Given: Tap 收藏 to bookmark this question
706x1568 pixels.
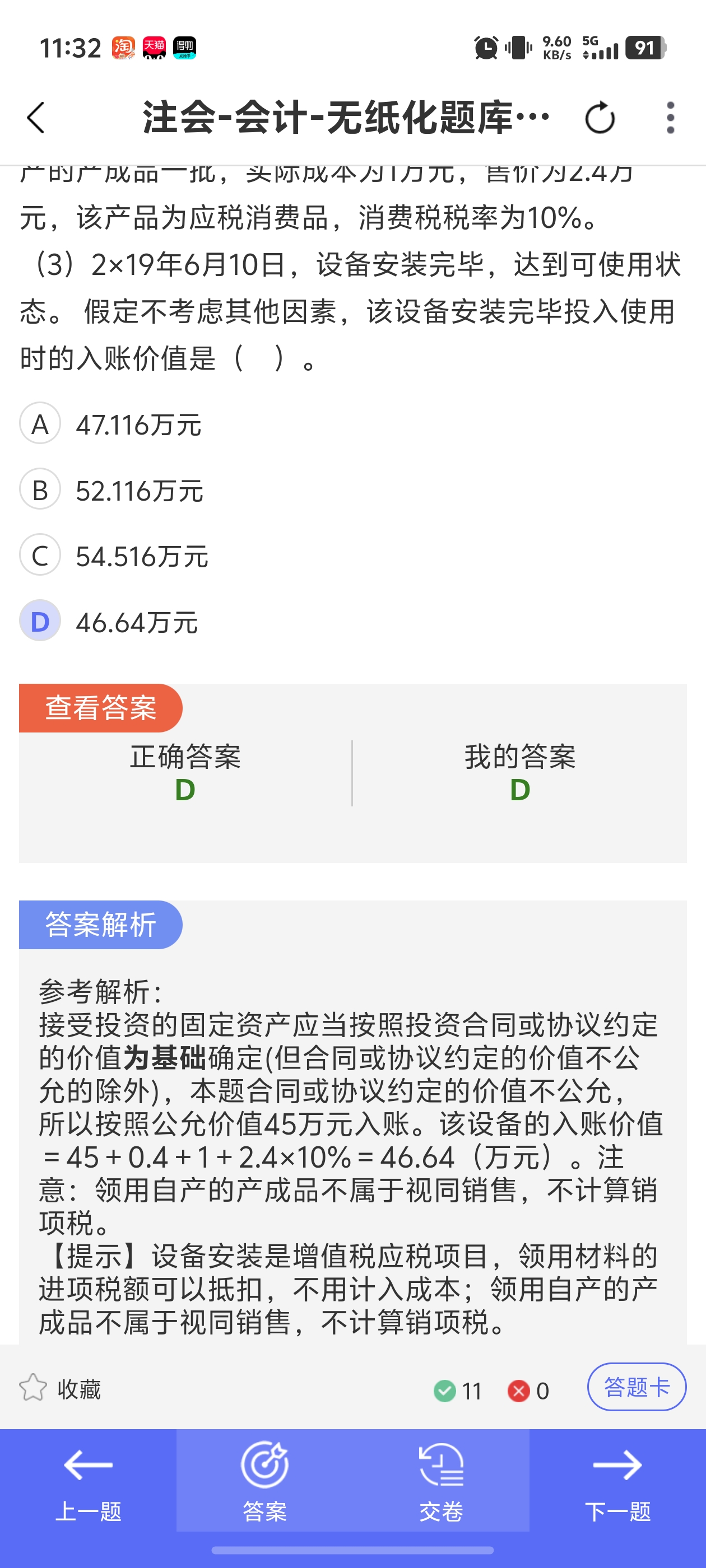Looking at the screenshot, I should coord(60,1388).
